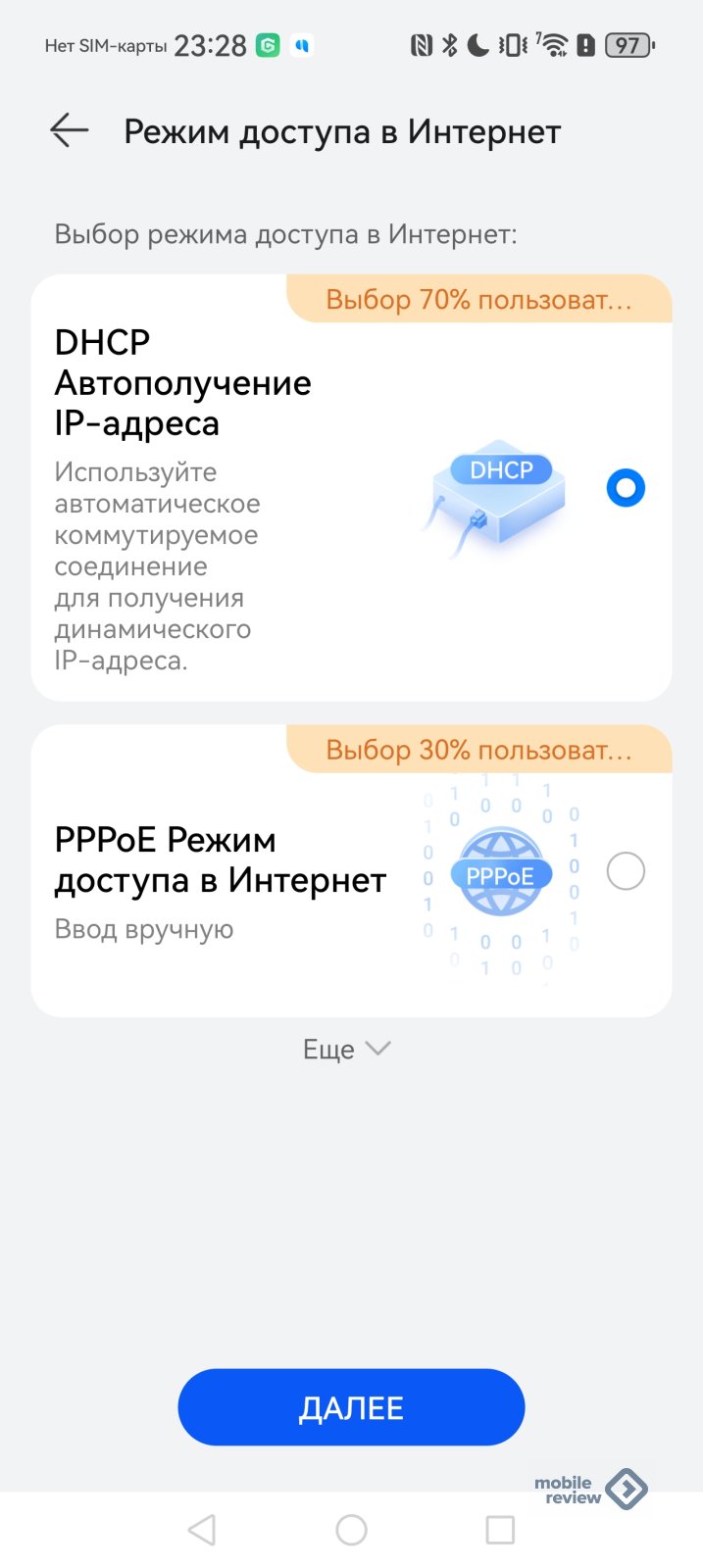
Task: Go back from Режим доступа в Интернет
Action: click(70, 130)
